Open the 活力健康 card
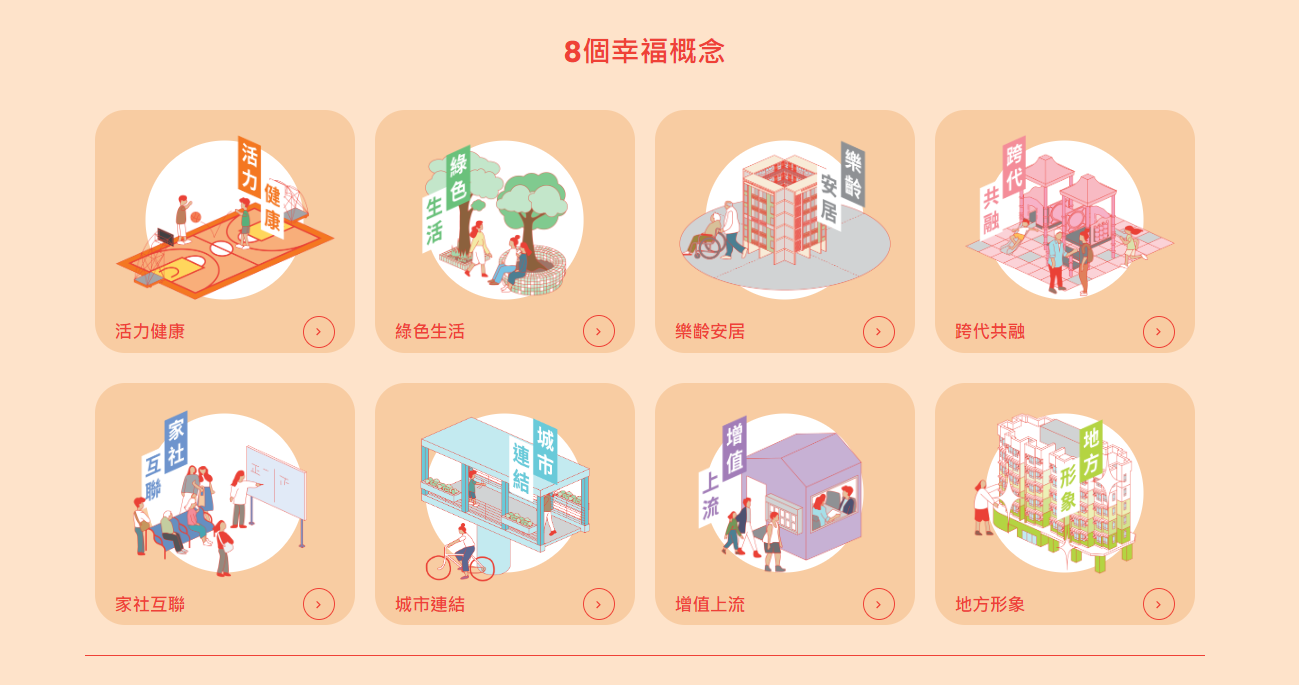Screen dimensions: 1299x685 click(225, 231)
